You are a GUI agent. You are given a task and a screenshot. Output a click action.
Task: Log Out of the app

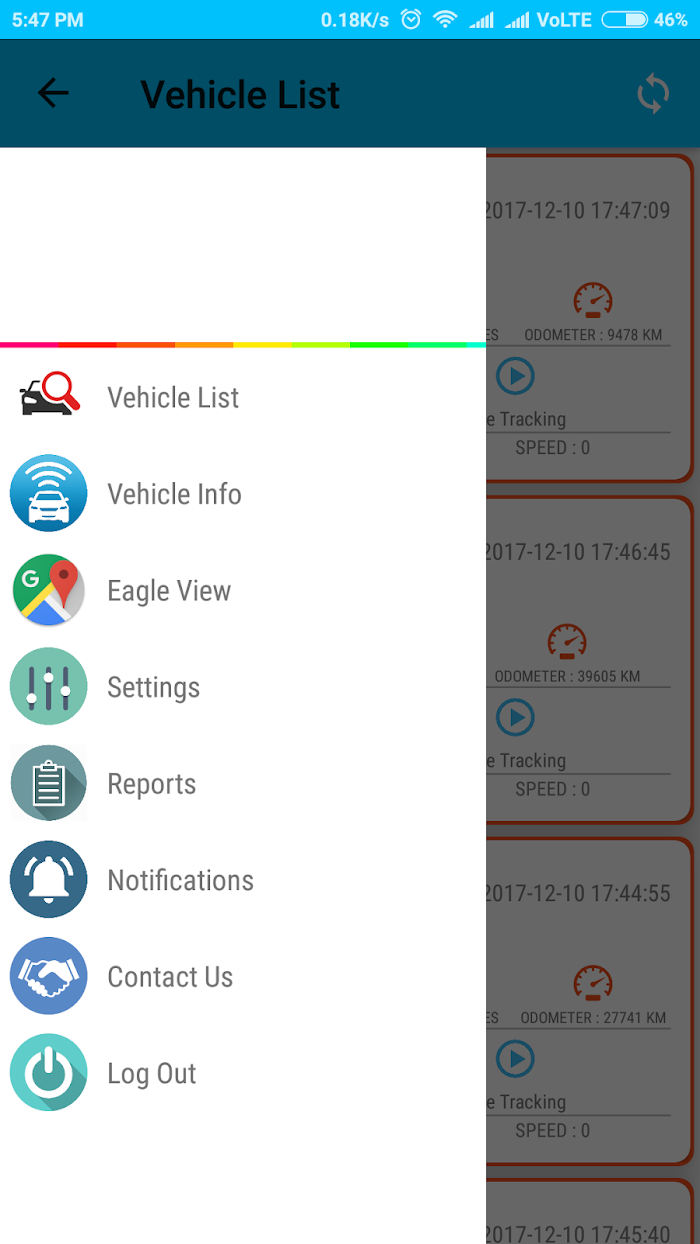(243, 1073)
